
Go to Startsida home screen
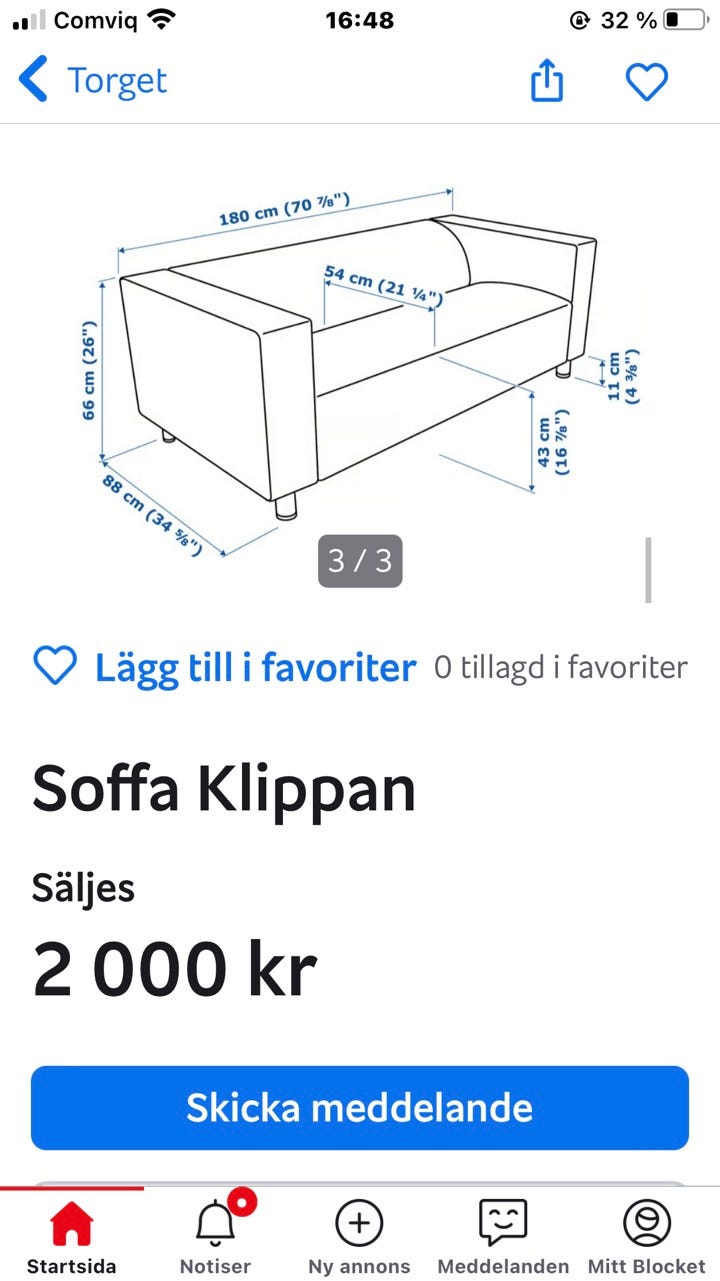point(71,1230)
